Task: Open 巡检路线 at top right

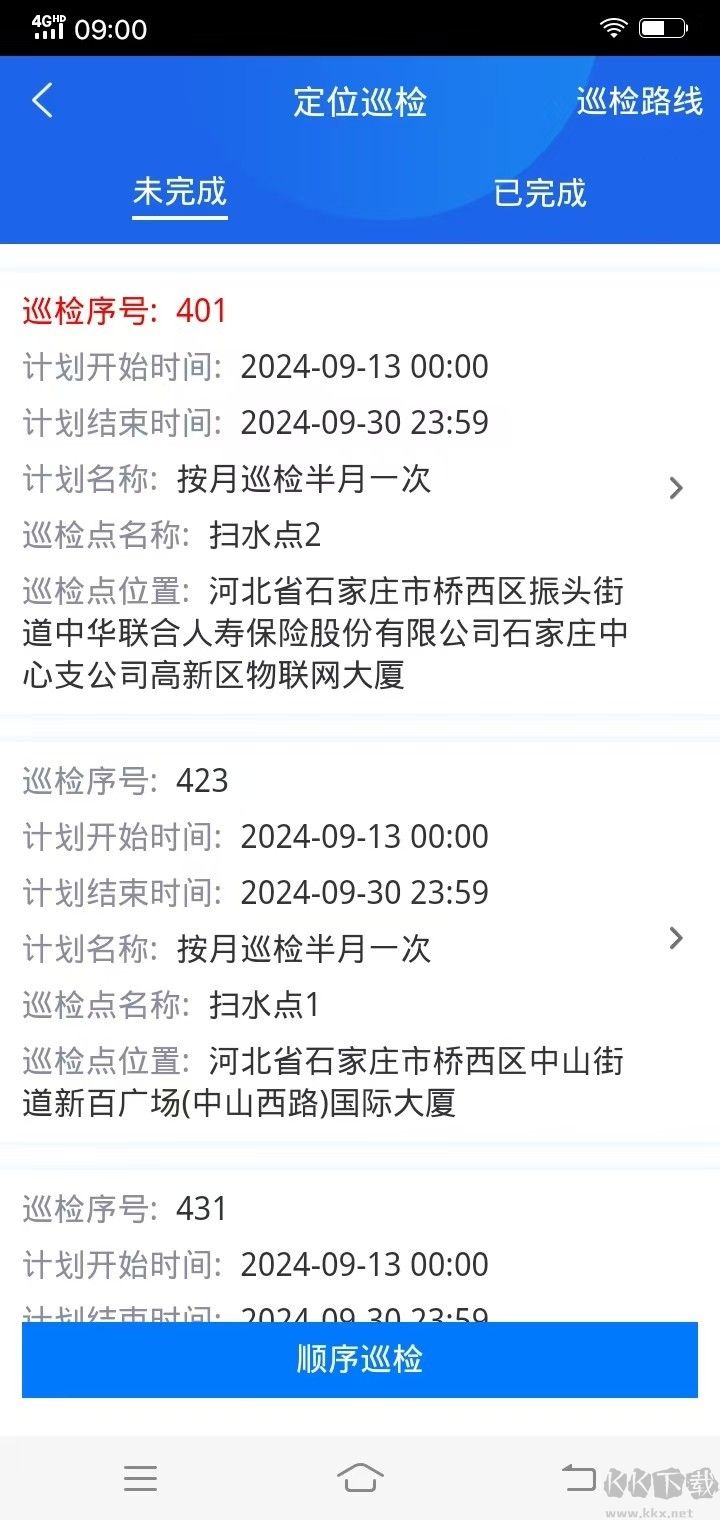Action: [638, 100]
